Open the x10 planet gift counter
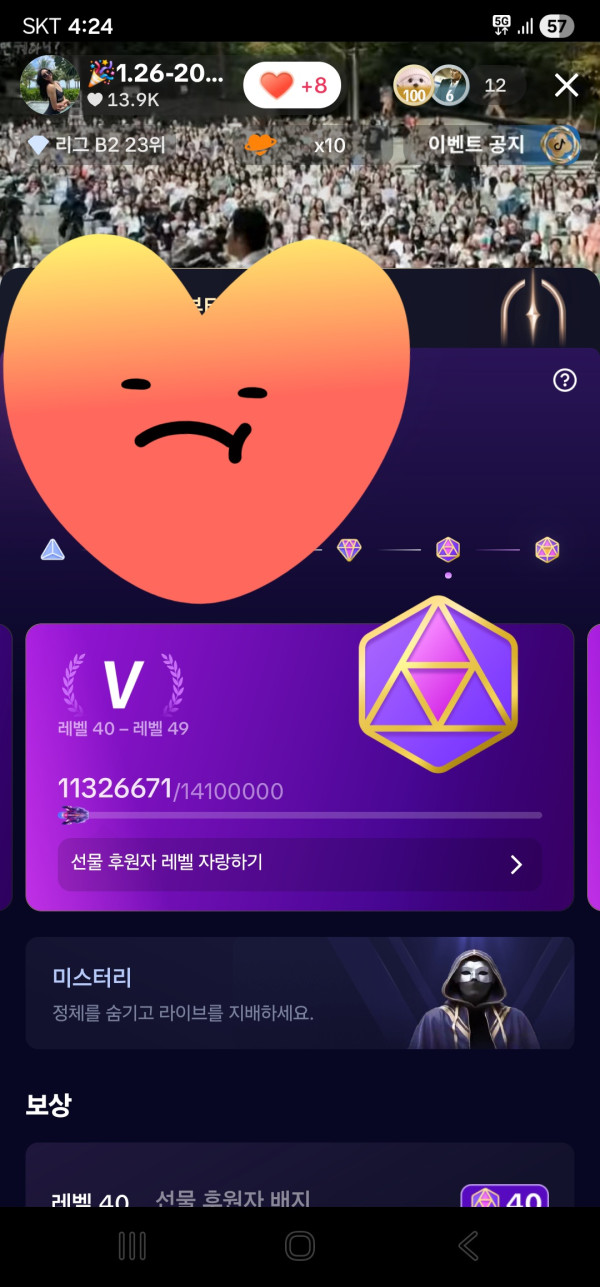 pos(295,145)
